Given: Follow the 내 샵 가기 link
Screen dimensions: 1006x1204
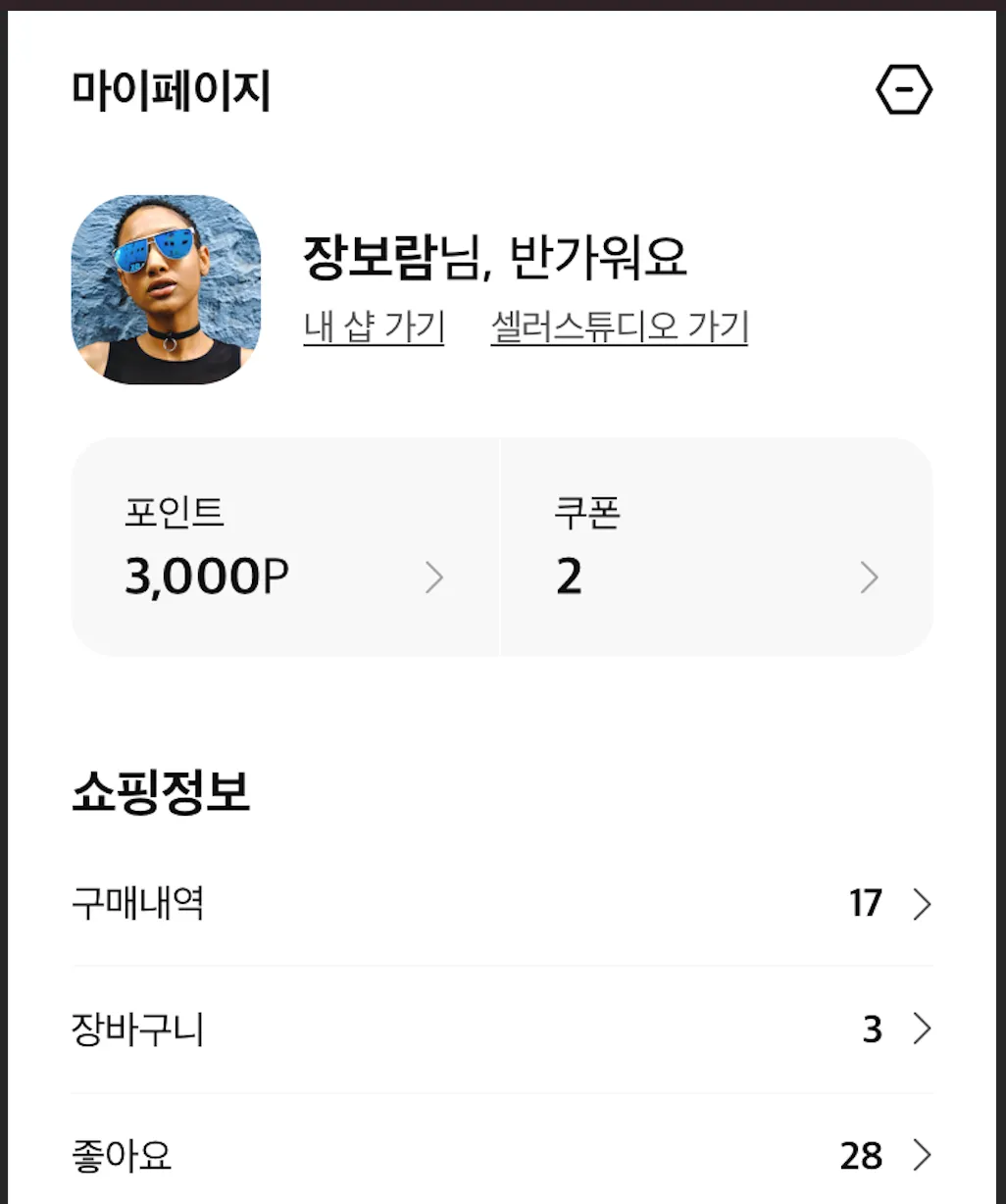Looking at the screenshot, I should tap(374, 326).
